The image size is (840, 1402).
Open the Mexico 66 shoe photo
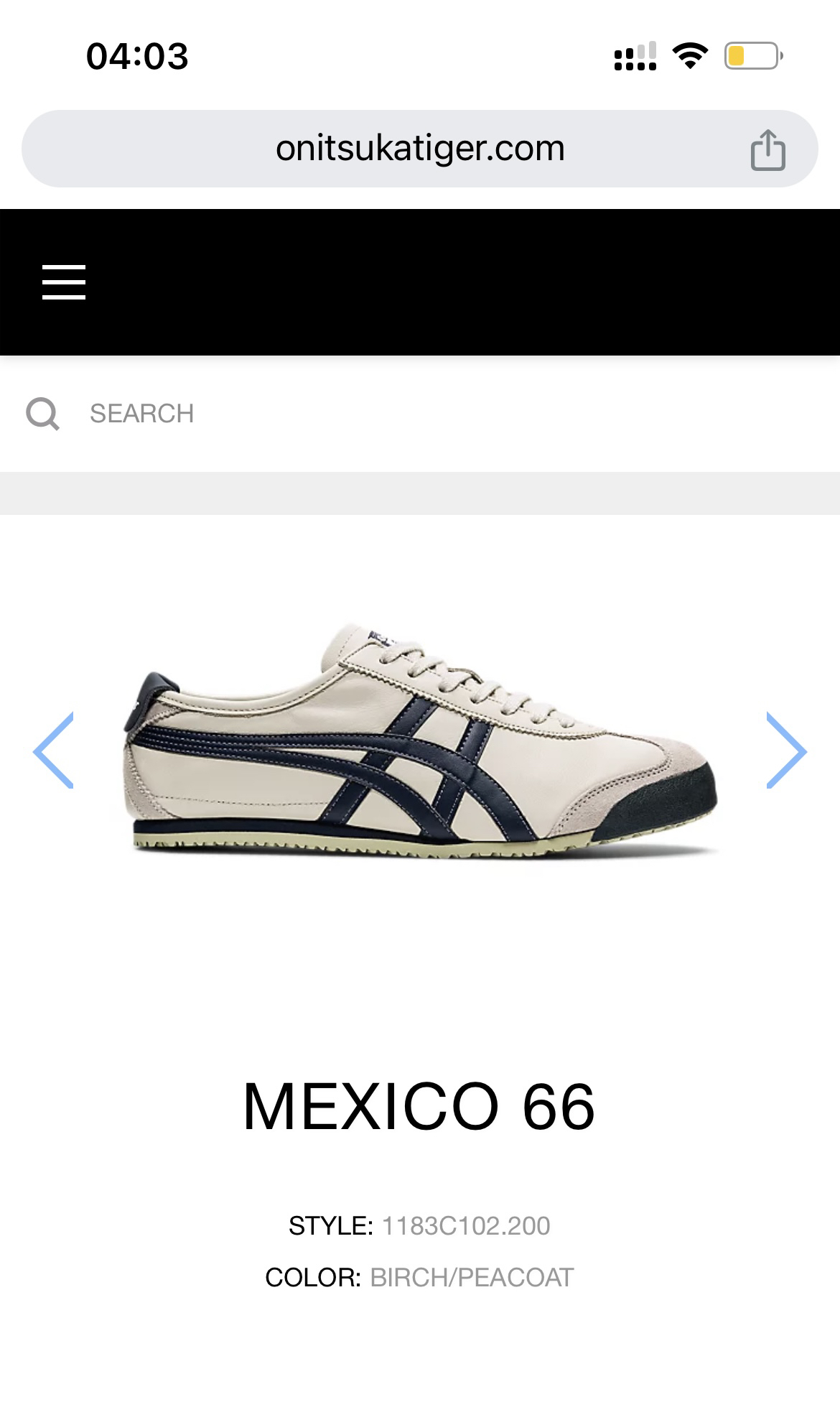click(420, 743)
